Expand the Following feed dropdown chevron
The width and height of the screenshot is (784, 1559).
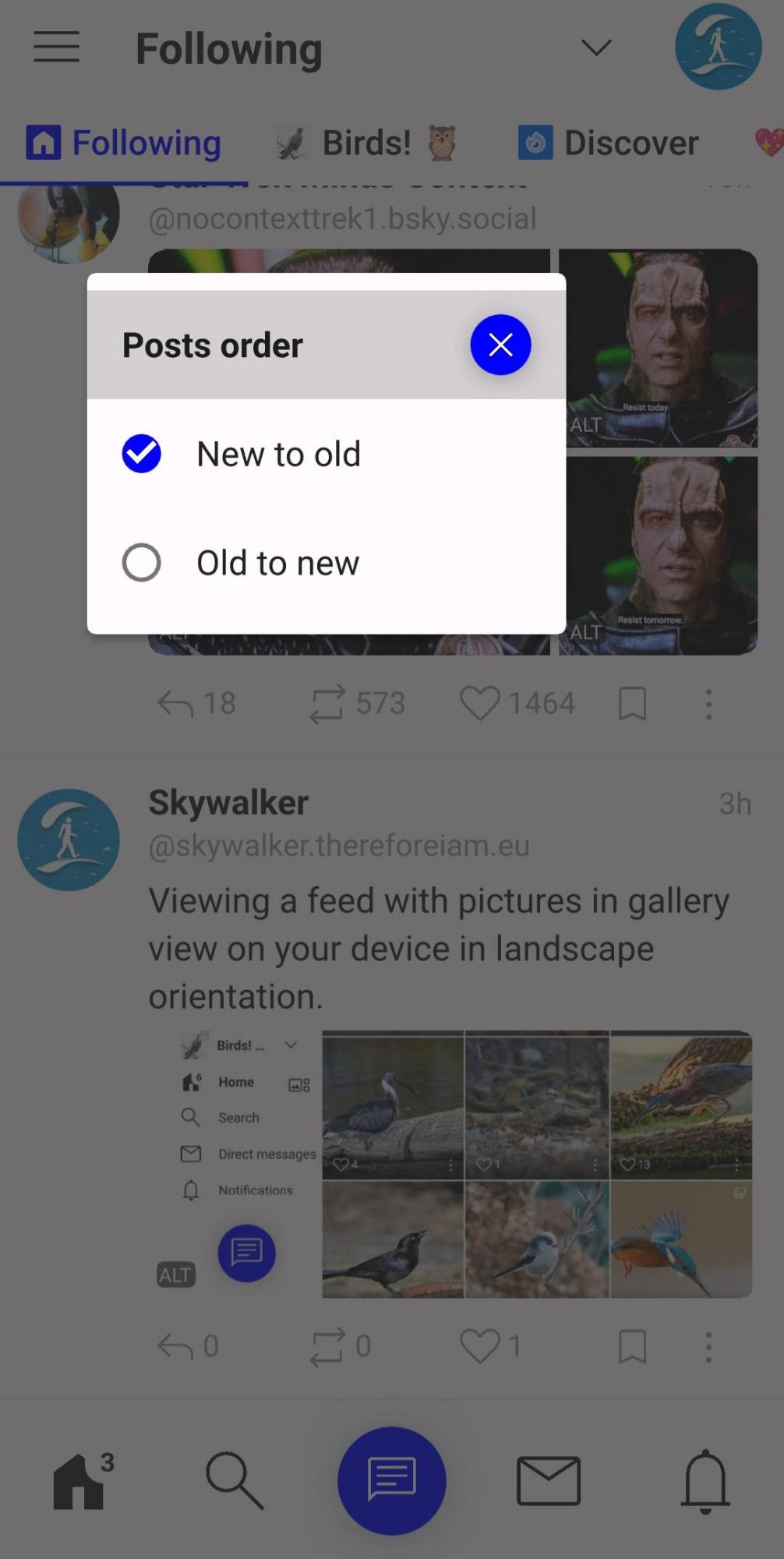point(596,48)
